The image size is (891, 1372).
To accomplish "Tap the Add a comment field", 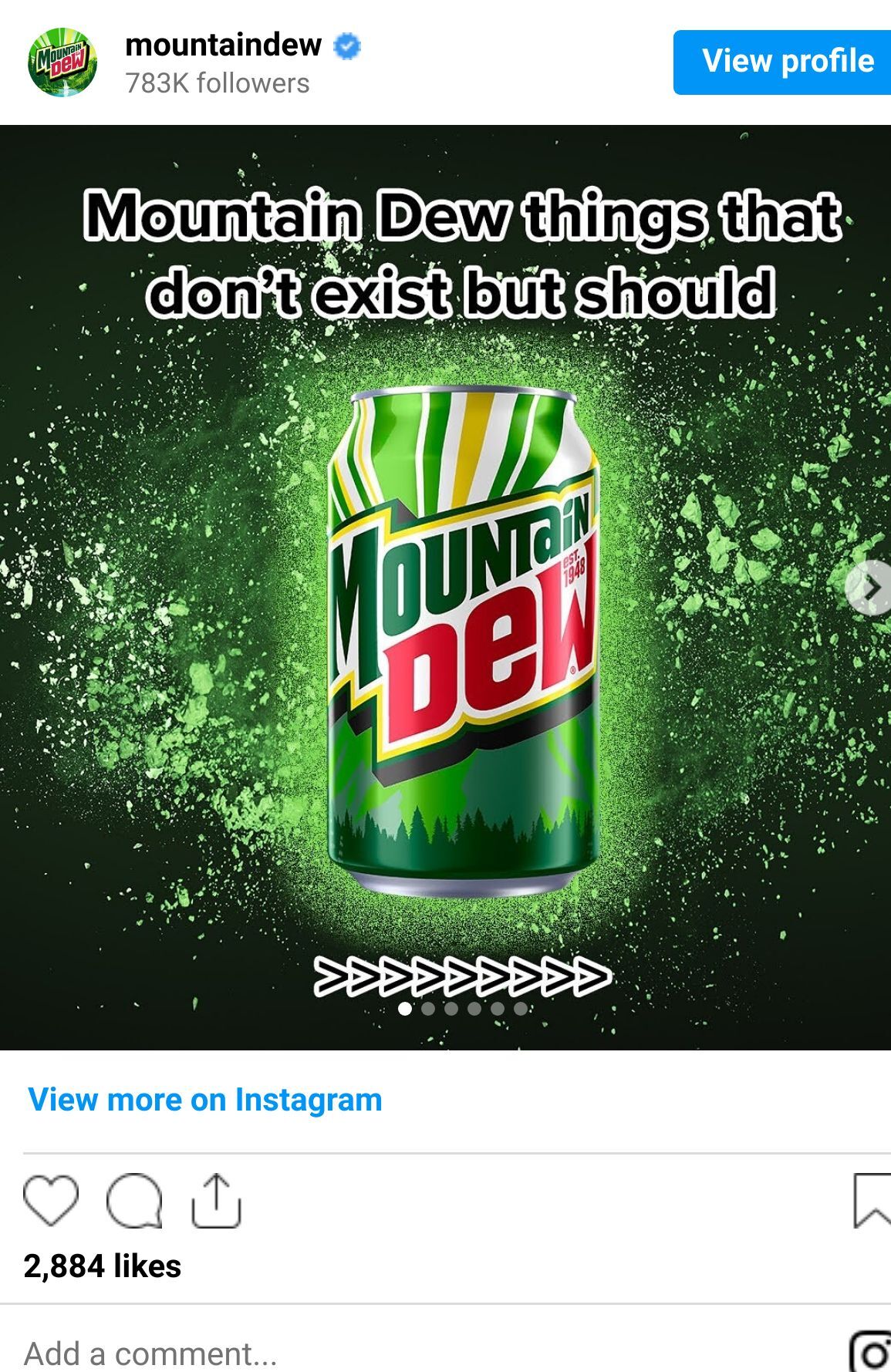I will [x=150, y=1353].
